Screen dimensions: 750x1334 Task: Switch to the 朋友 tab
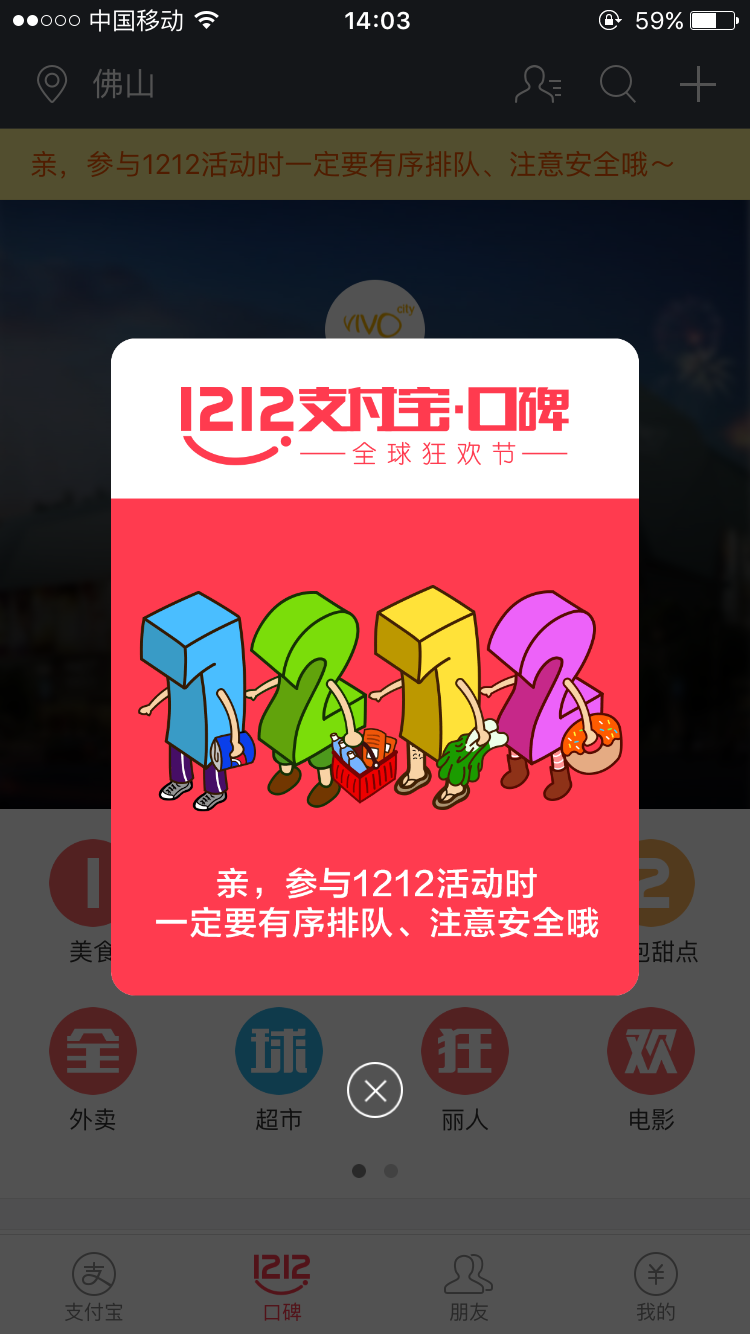pyautogui.click(x=468, y=1287)
